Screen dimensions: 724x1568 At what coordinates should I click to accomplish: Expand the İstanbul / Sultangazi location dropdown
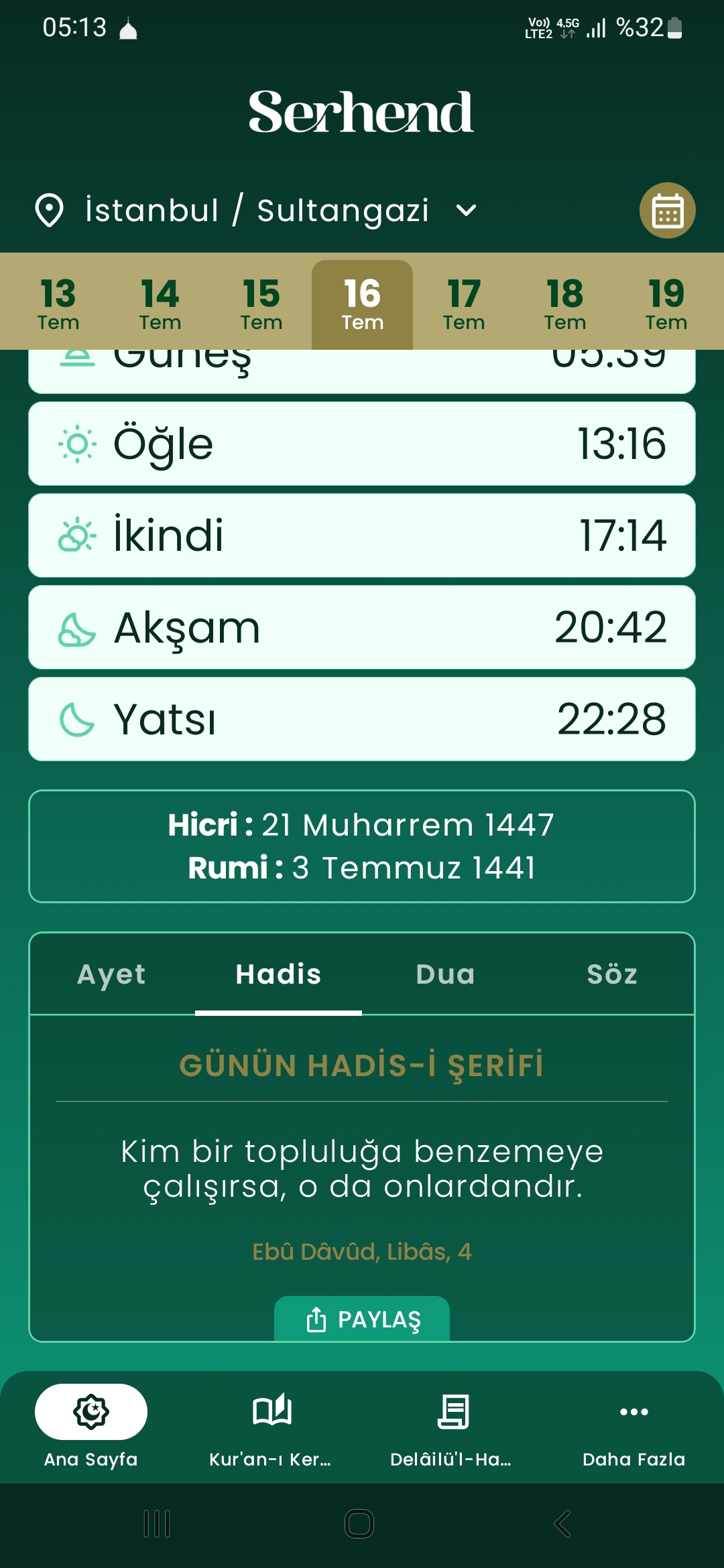[x=256, y=210]
